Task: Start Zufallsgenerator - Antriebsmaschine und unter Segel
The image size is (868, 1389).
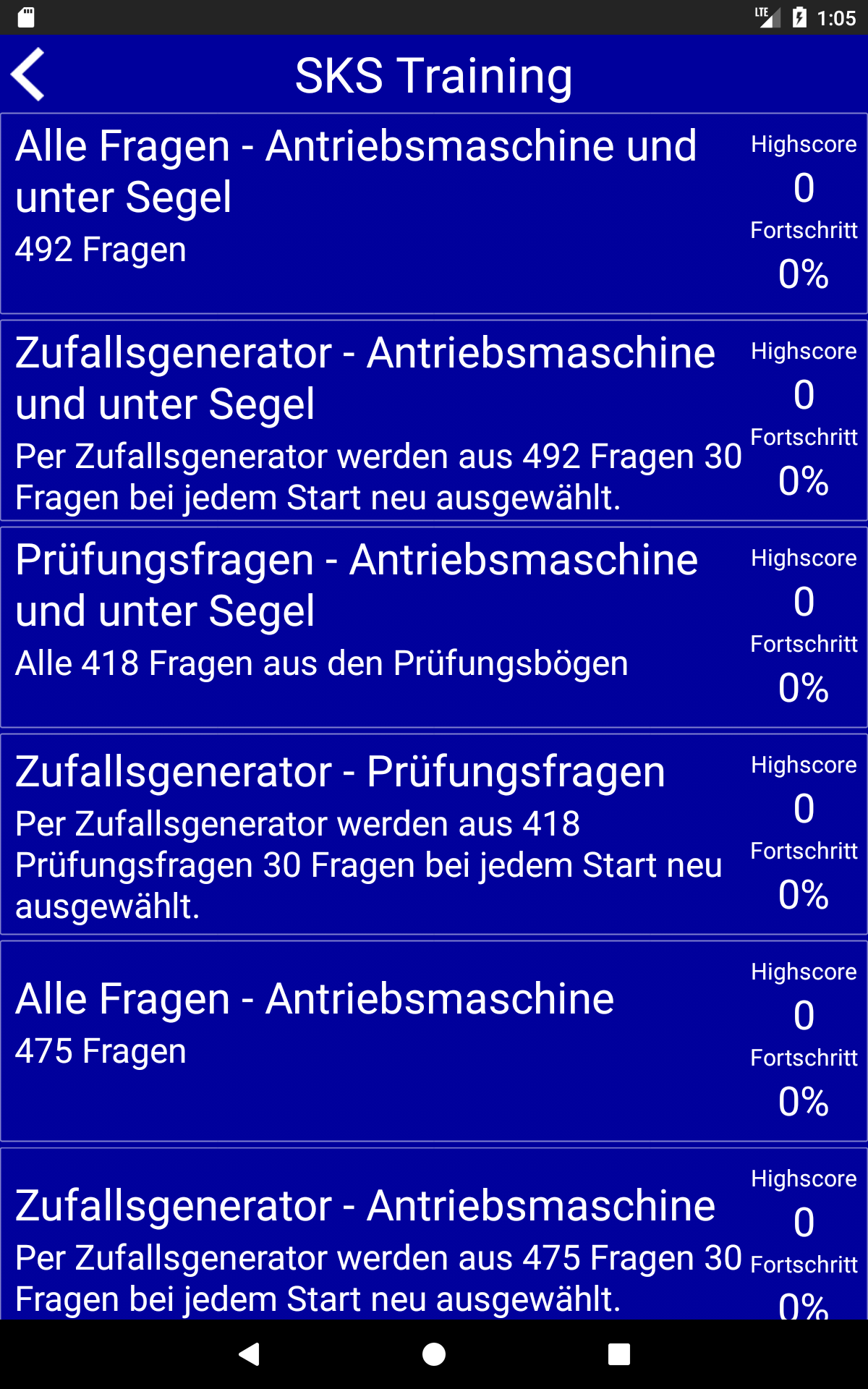Action: pos(434,420)
